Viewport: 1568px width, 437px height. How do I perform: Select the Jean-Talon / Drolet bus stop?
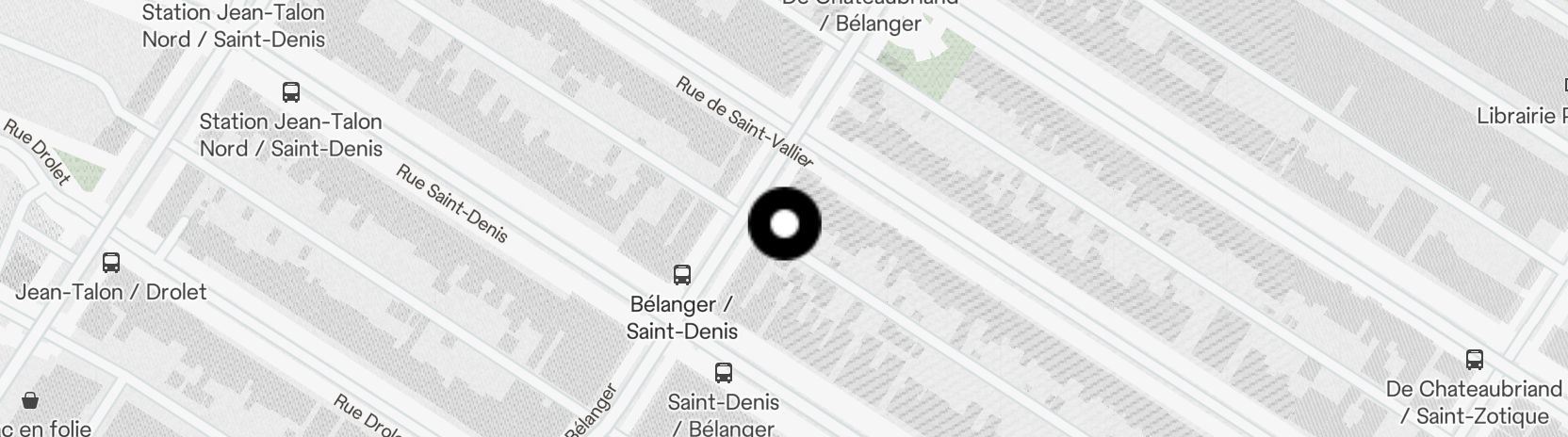tap(111, 263)
